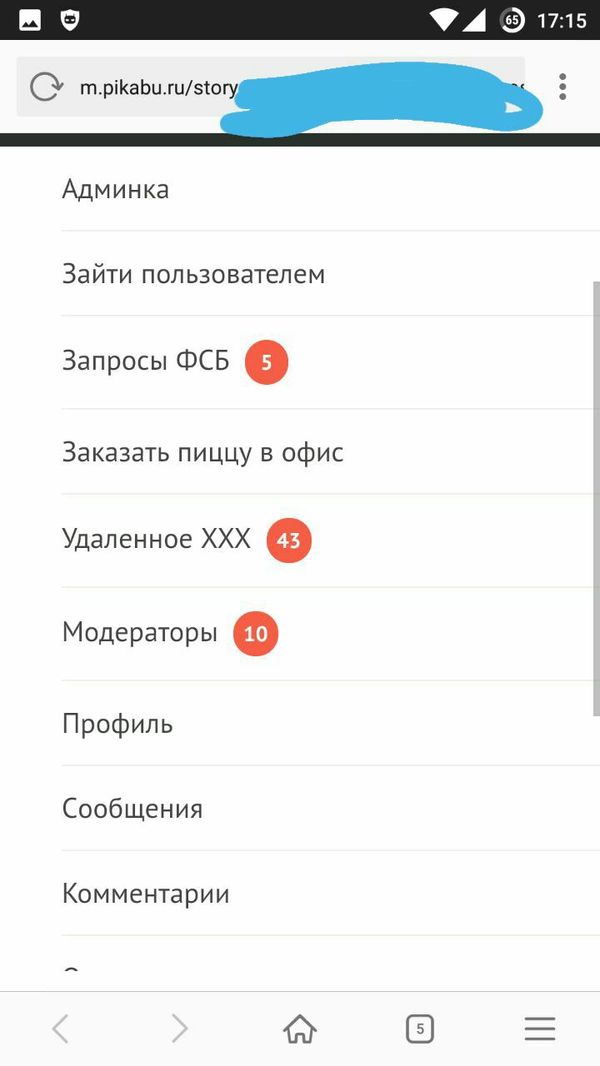Open the tab switcher showing 5 tabs
Screen dimensions: 600x1066
(x=420, y=1028)
